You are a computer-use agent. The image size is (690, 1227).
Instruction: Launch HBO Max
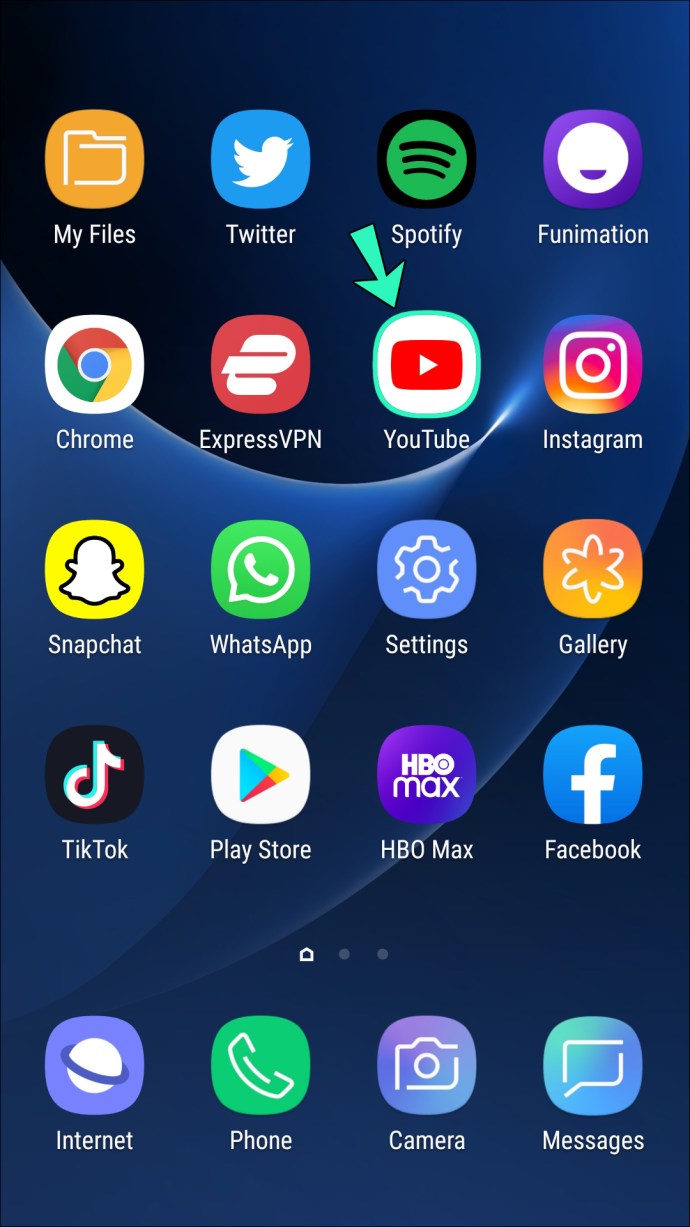pos(426,775)
